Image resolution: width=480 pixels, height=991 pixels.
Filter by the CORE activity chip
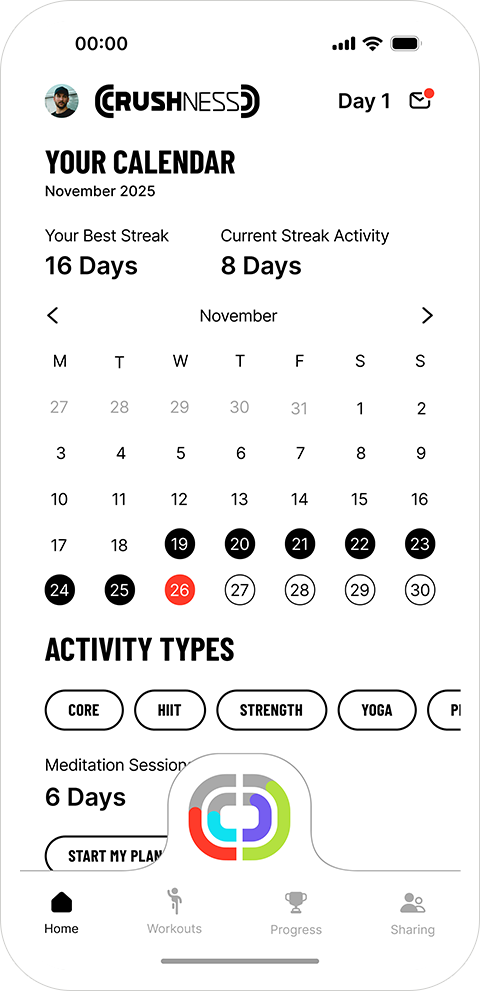coord(84,710)
